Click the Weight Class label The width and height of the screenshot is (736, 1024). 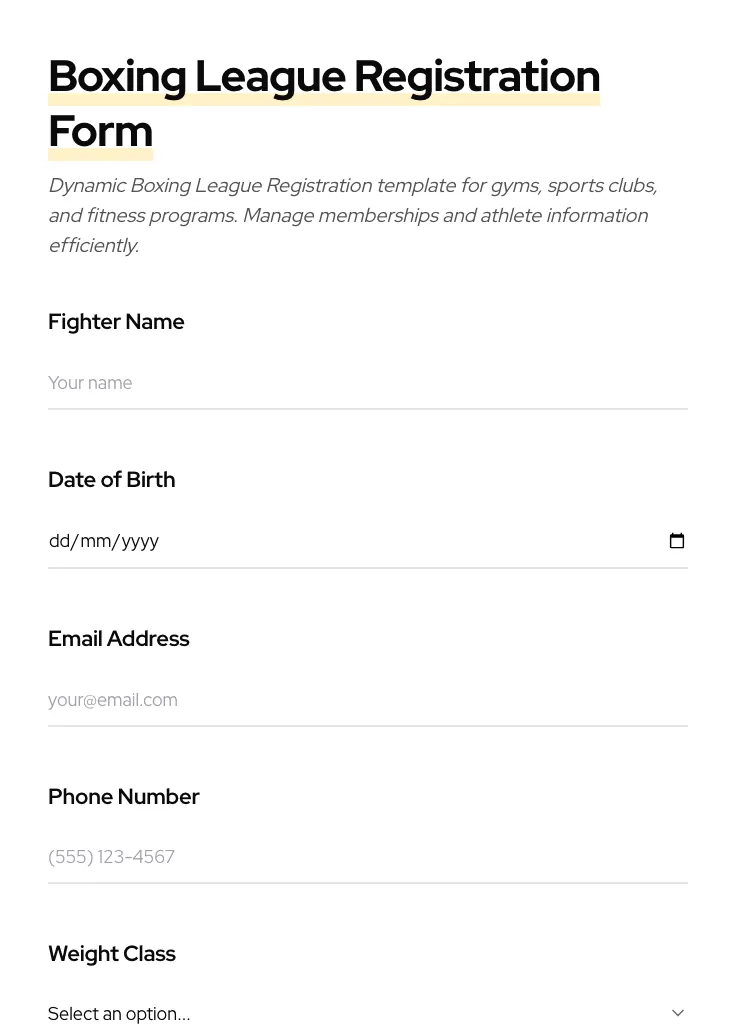coord(112,953)
